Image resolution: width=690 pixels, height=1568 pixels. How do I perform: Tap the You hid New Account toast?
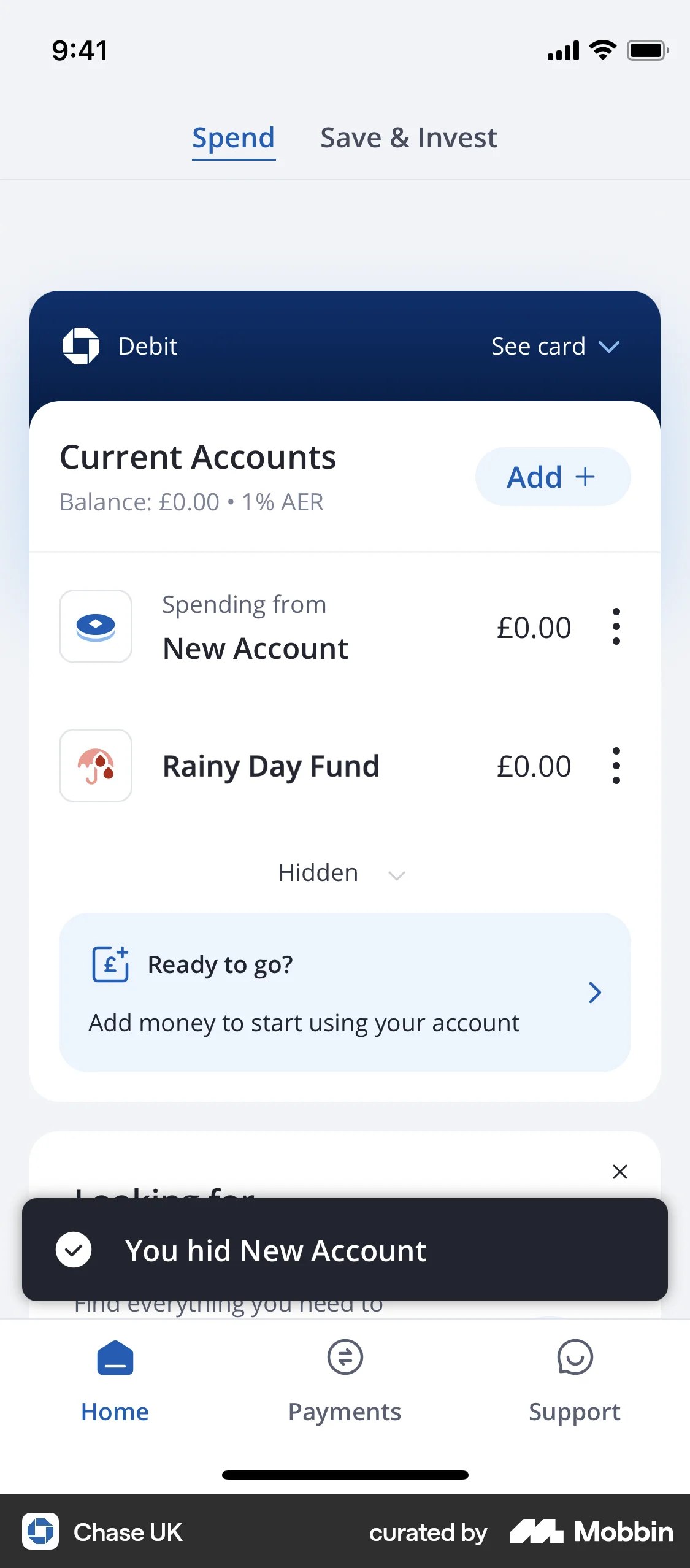pos(344,1250)
